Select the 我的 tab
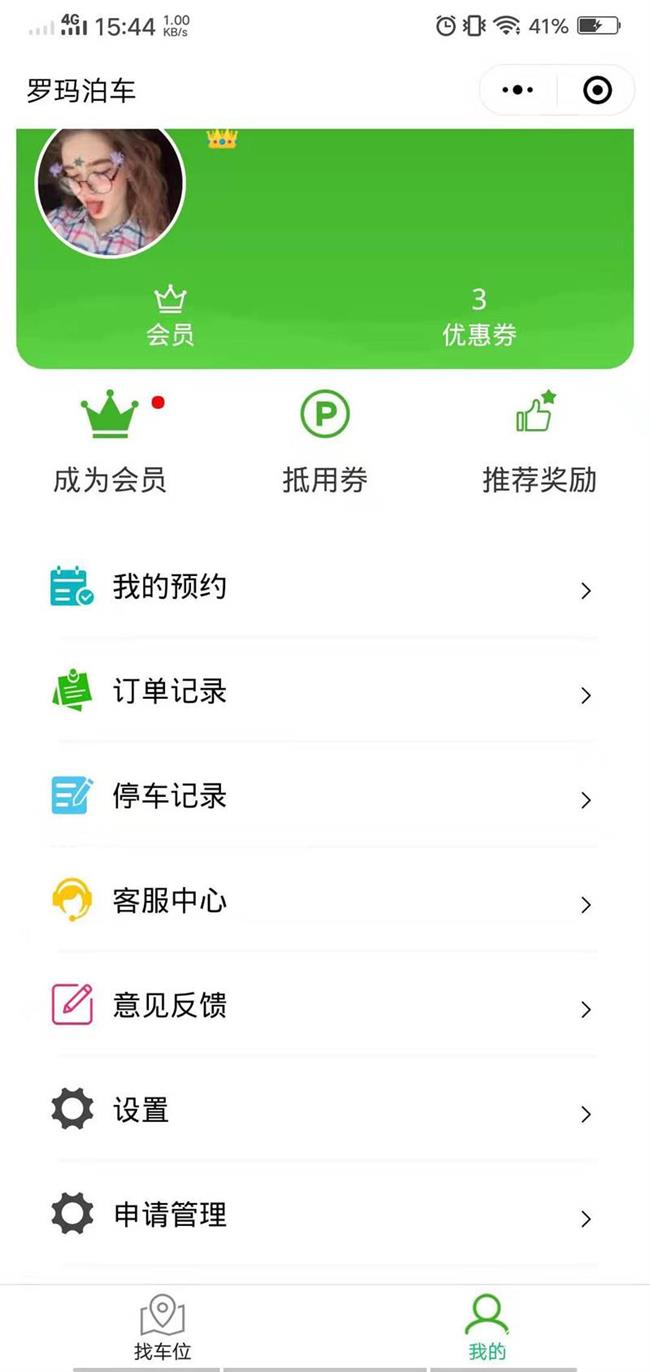Viewport: 650px width, 1372px height. (487, 1329)
